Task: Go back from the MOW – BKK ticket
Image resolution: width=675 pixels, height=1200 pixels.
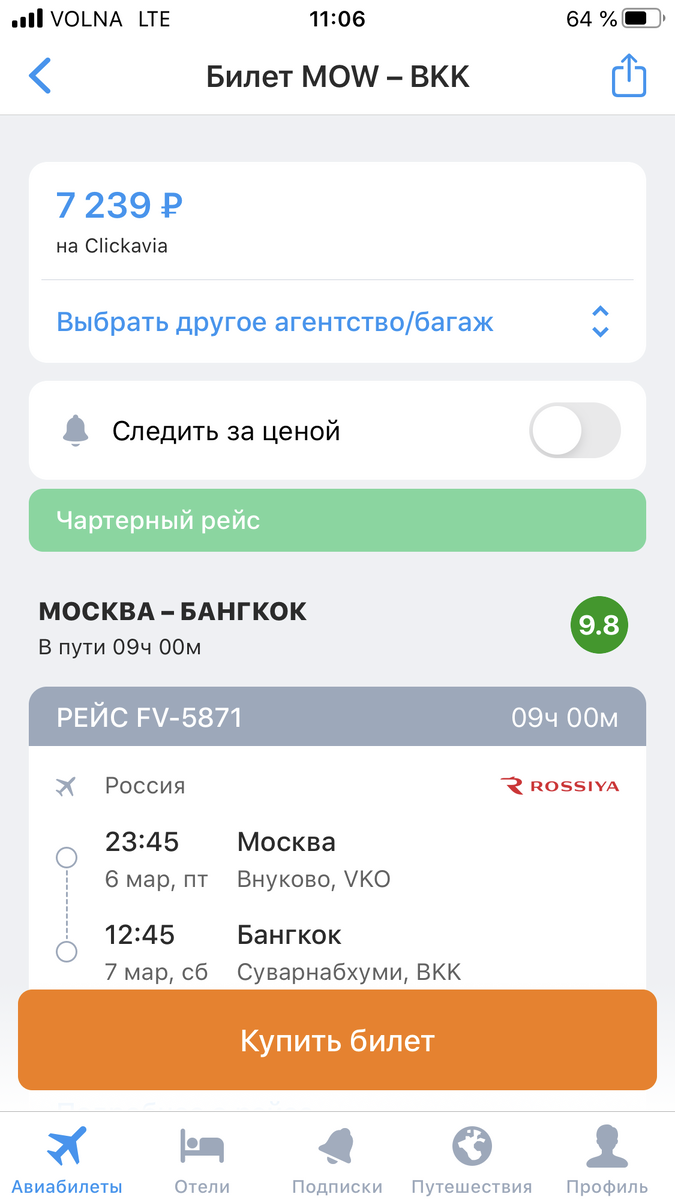Action: (x=40, y=76)
